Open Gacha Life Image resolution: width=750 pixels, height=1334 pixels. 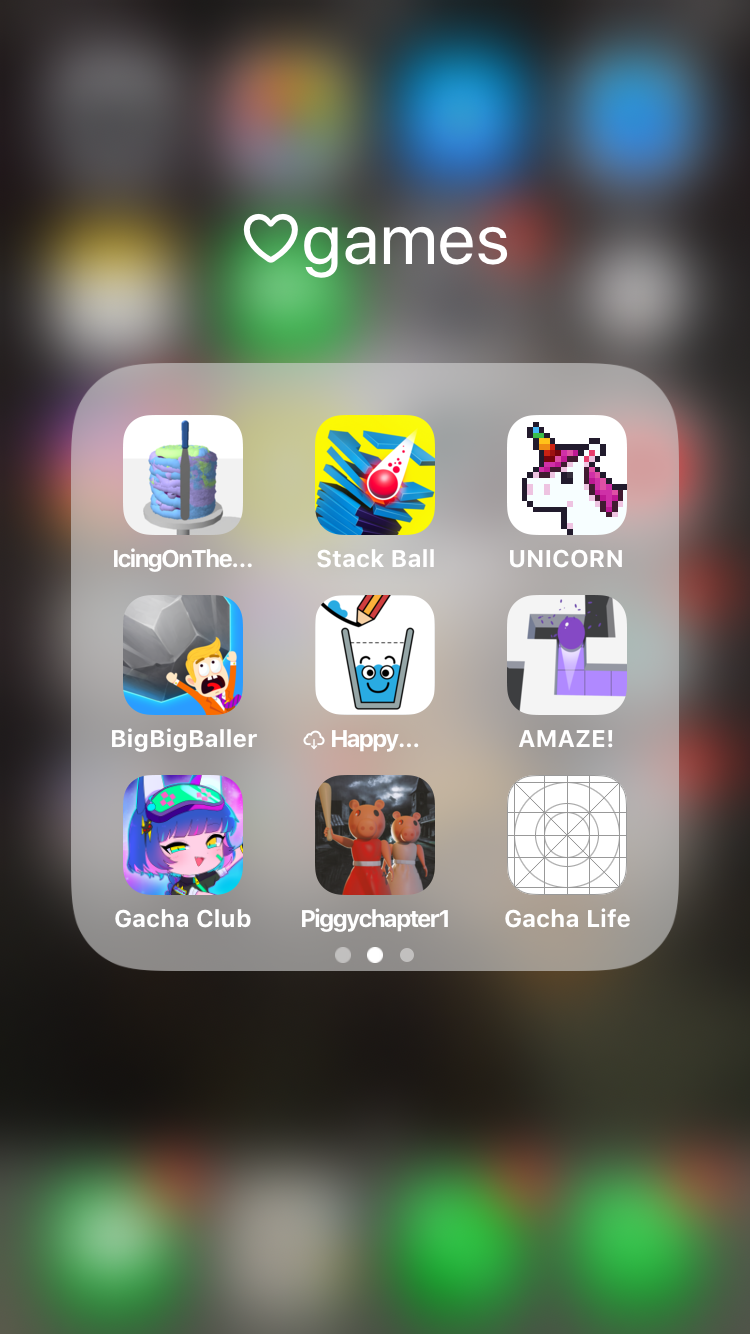click(567, 835)
